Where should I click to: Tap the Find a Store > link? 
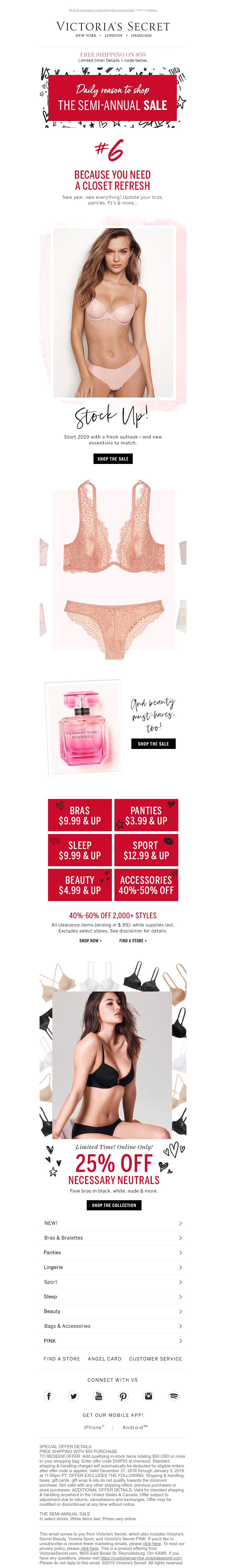click(x=133, y=940)
